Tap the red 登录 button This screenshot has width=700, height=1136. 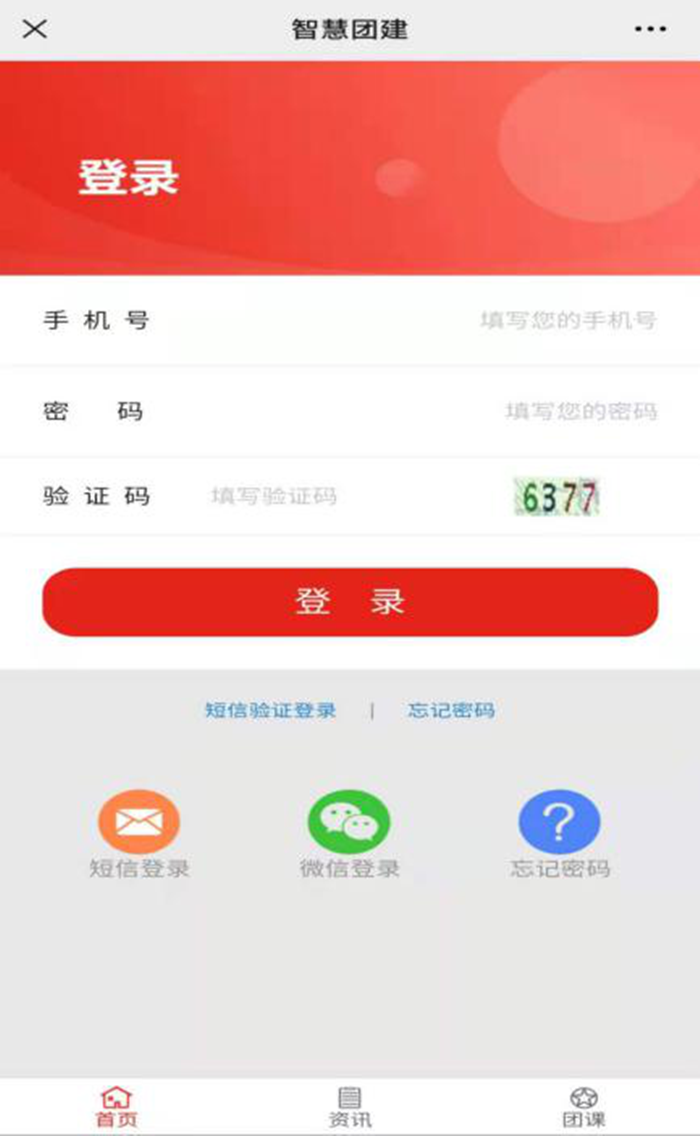[x=350, y=602]
